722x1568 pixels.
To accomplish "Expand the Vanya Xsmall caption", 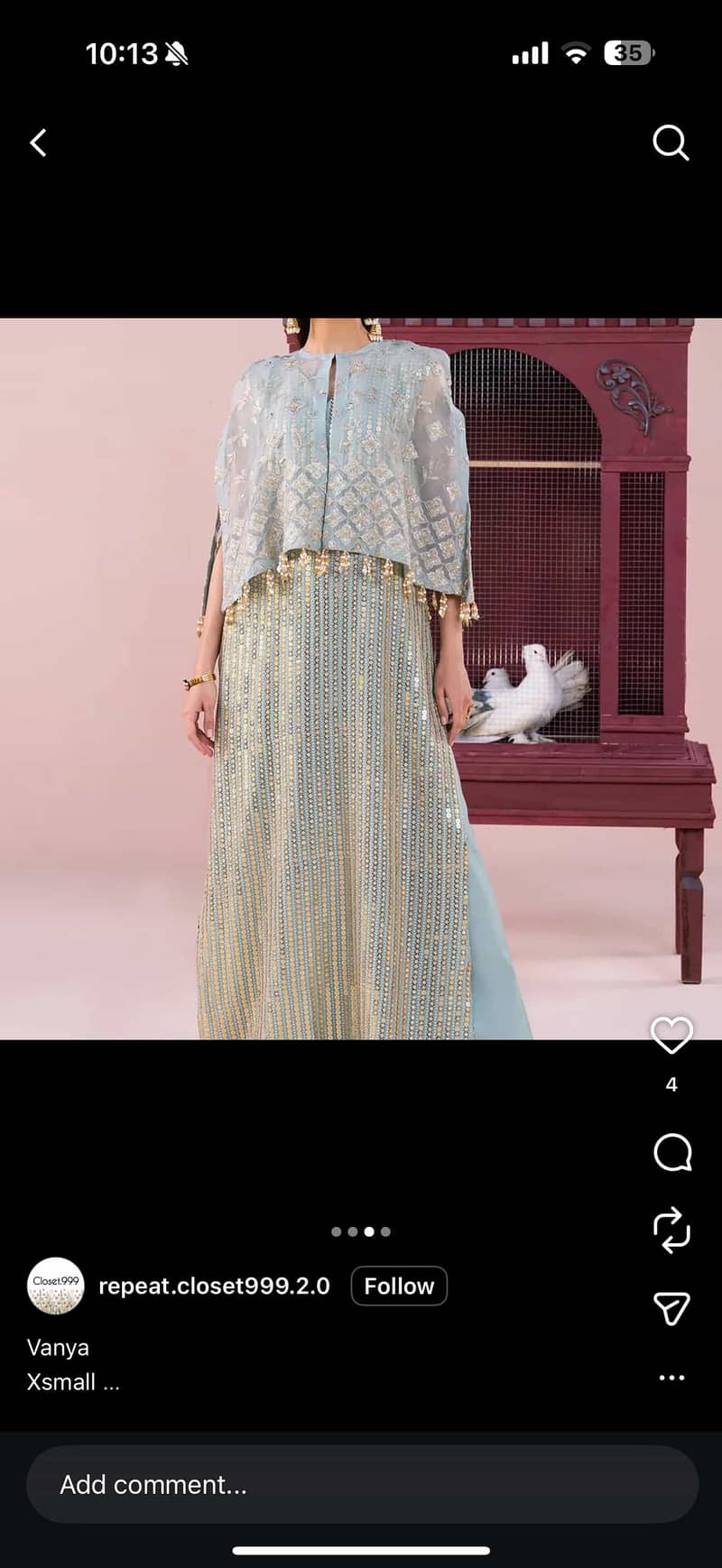I will click(x=72, y=1364).
